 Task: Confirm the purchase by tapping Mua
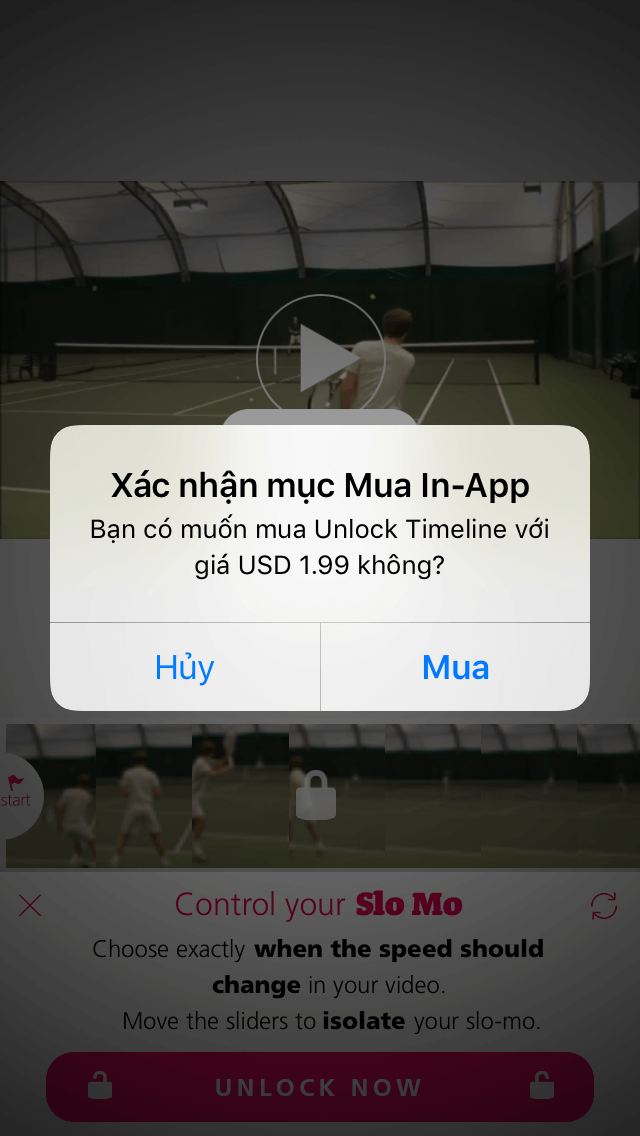point(455,667)
